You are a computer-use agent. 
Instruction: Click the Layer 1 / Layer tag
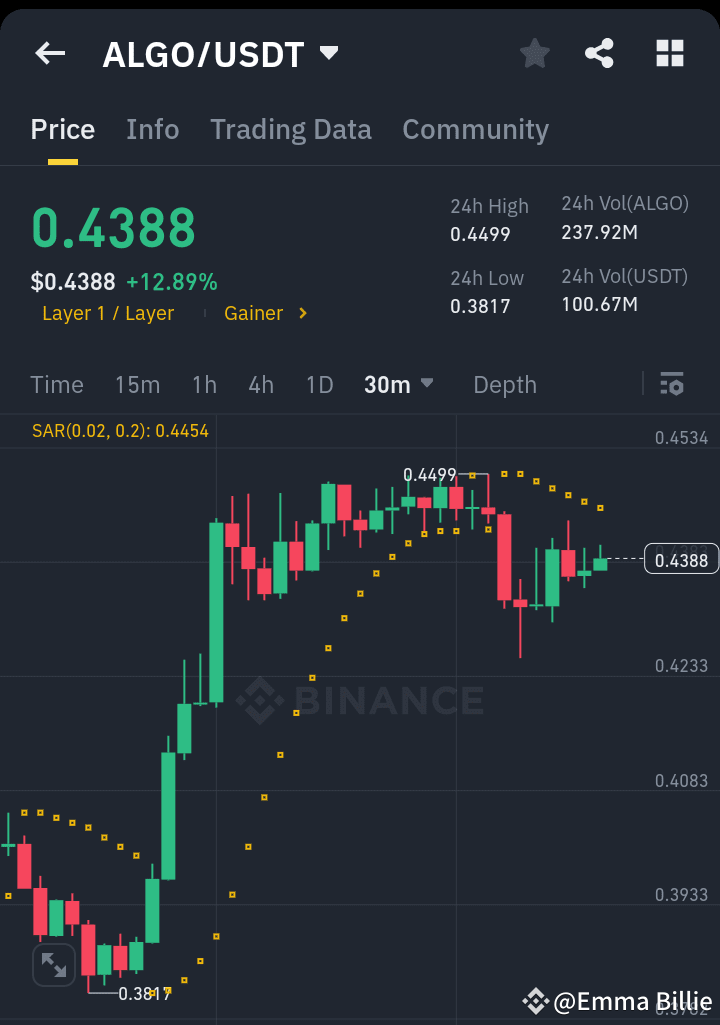pos(108,313)
